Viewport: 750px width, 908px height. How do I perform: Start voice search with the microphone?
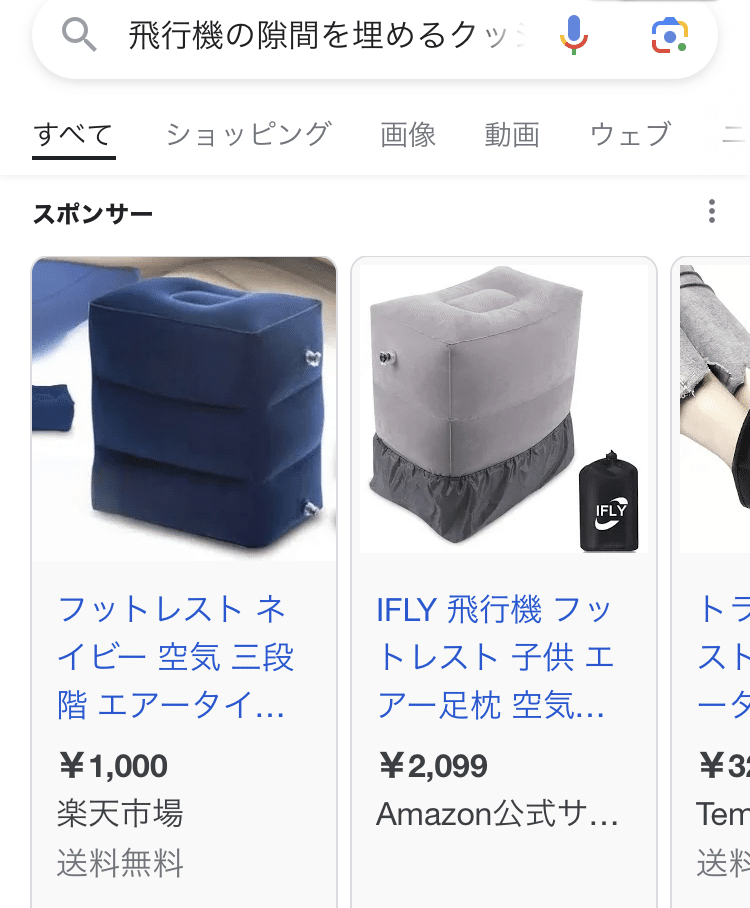tap(573, 37)
